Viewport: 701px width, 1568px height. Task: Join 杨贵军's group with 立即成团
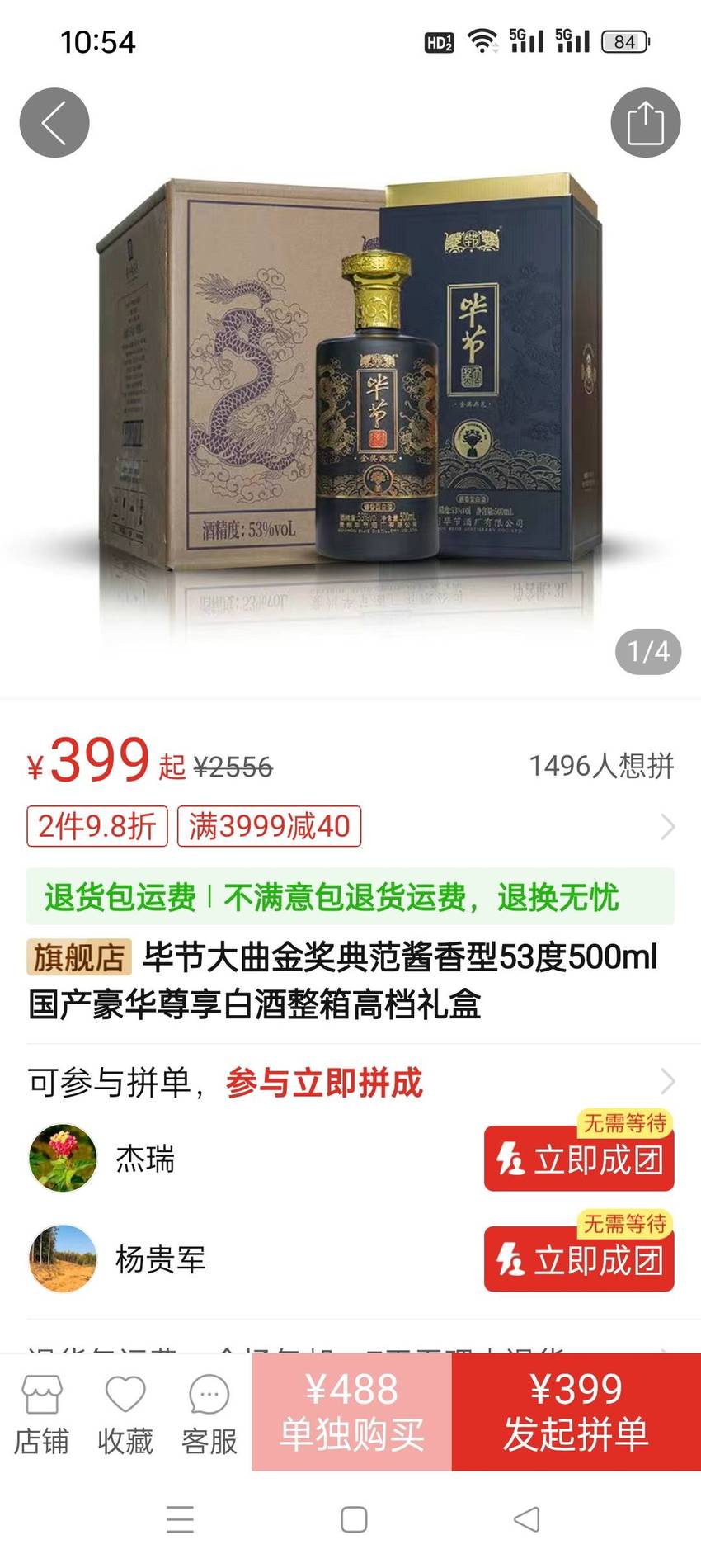(x=579, y=1259)
